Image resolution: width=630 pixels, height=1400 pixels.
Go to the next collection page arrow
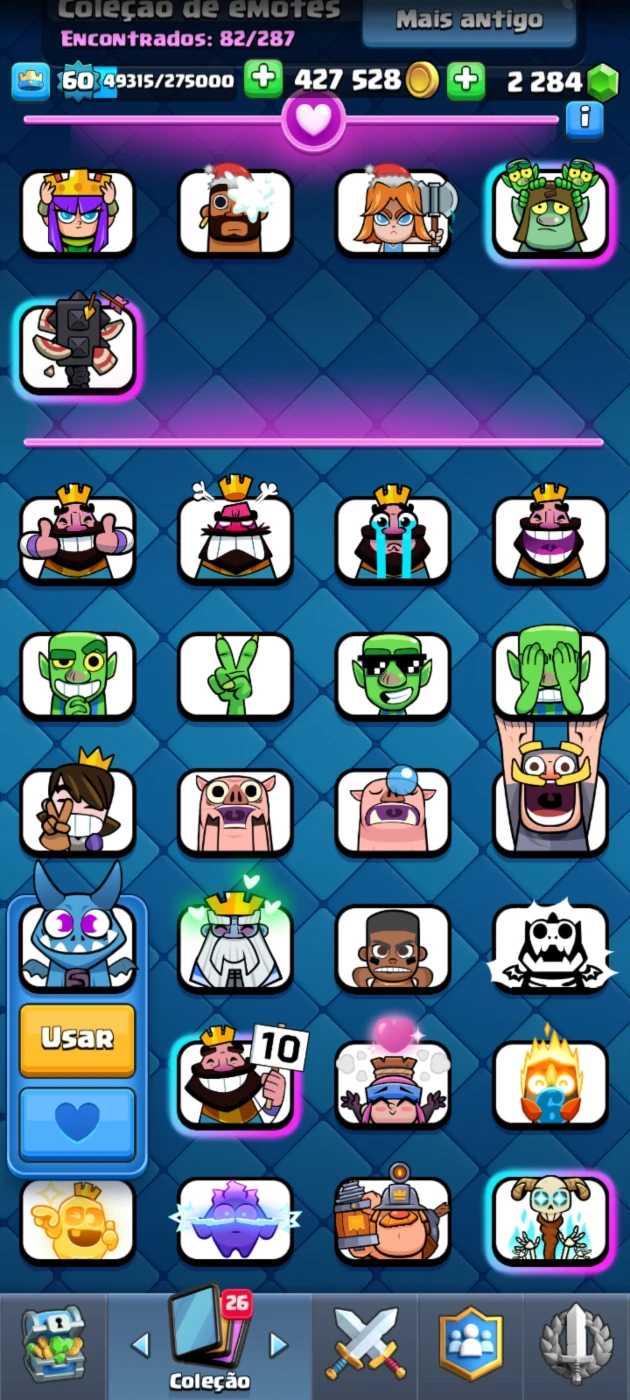click(x=279, y=1345)
